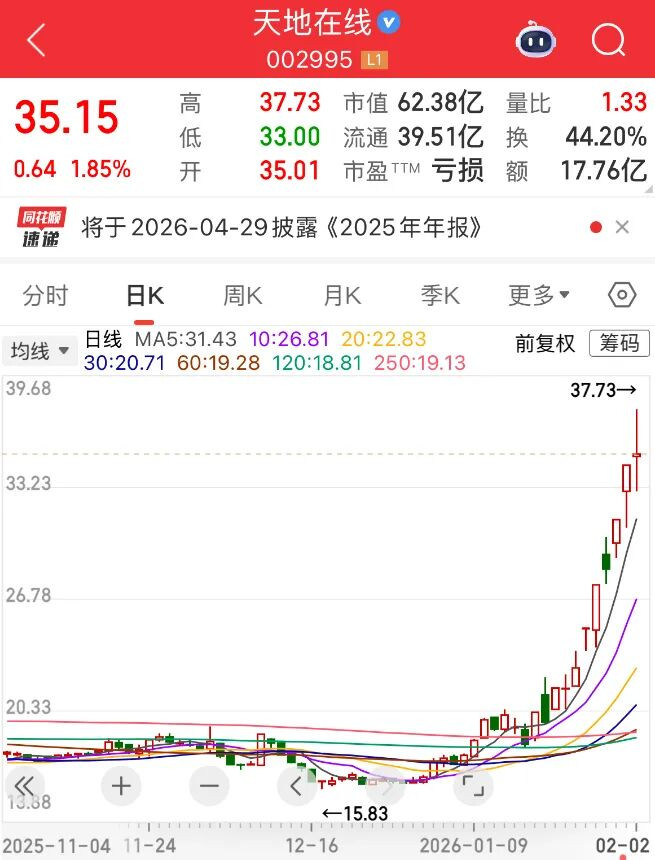
Task: Expand chart to full screen
Action: [x=473, y=785]
